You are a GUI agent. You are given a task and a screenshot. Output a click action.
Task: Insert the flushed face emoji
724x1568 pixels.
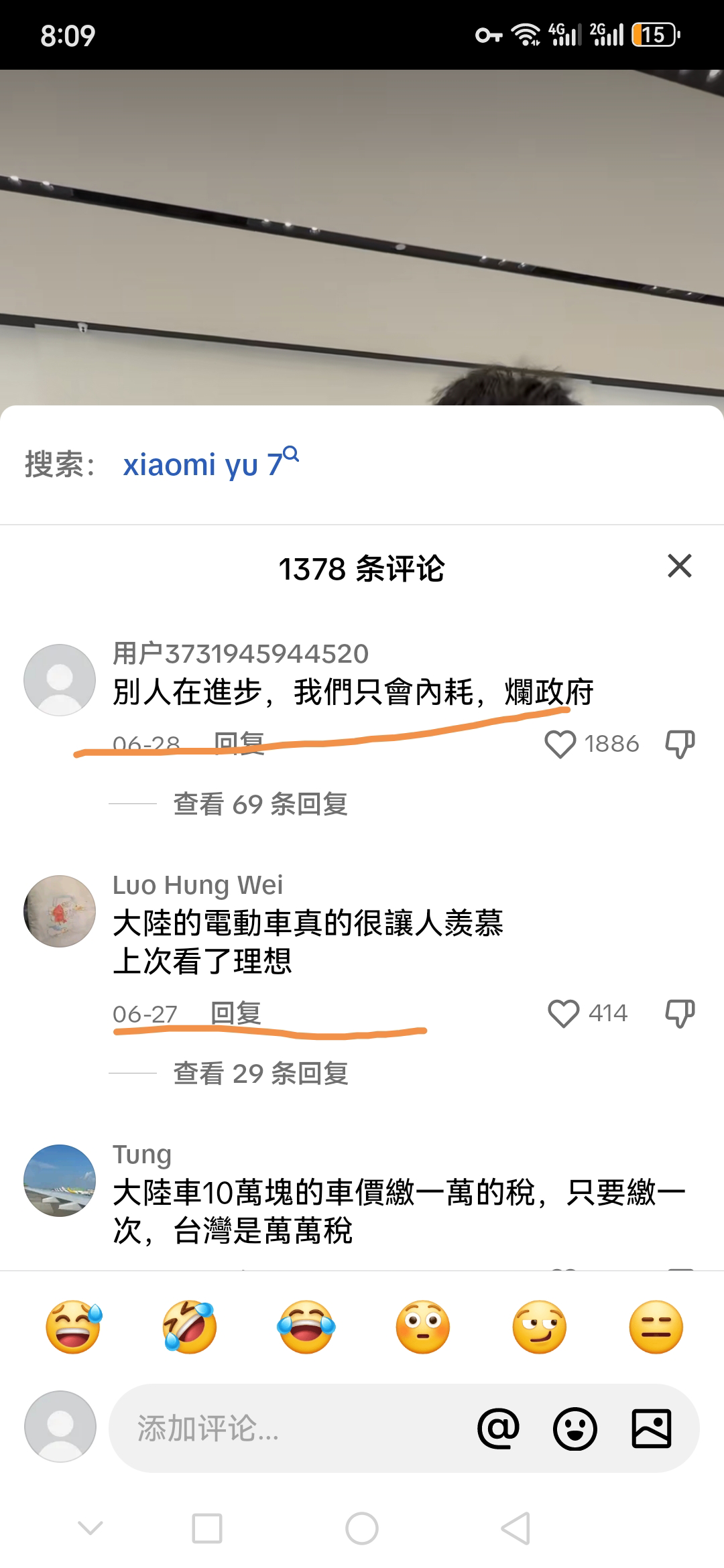click(x=423, y=1327)
